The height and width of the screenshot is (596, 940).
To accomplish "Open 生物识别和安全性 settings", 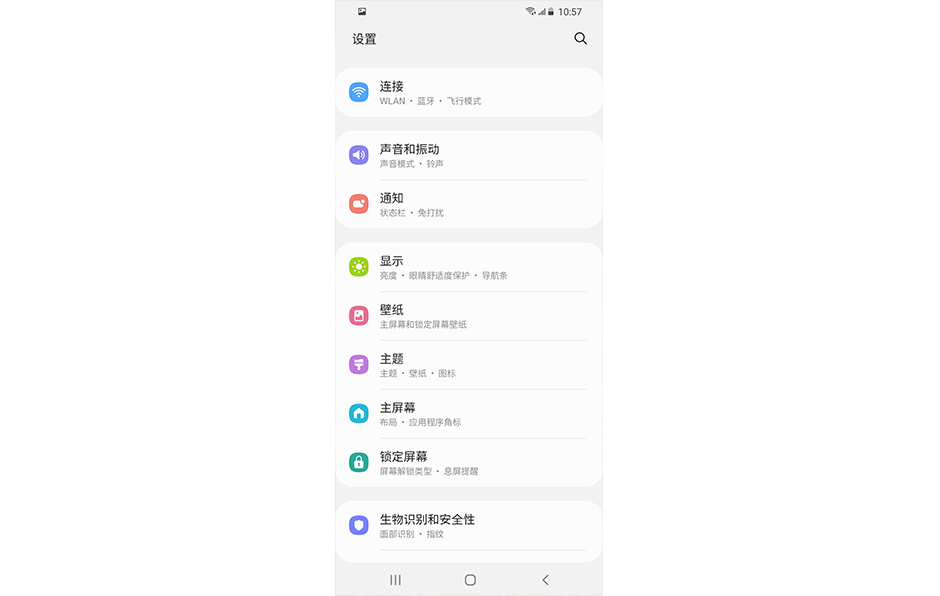I will 468,525.
